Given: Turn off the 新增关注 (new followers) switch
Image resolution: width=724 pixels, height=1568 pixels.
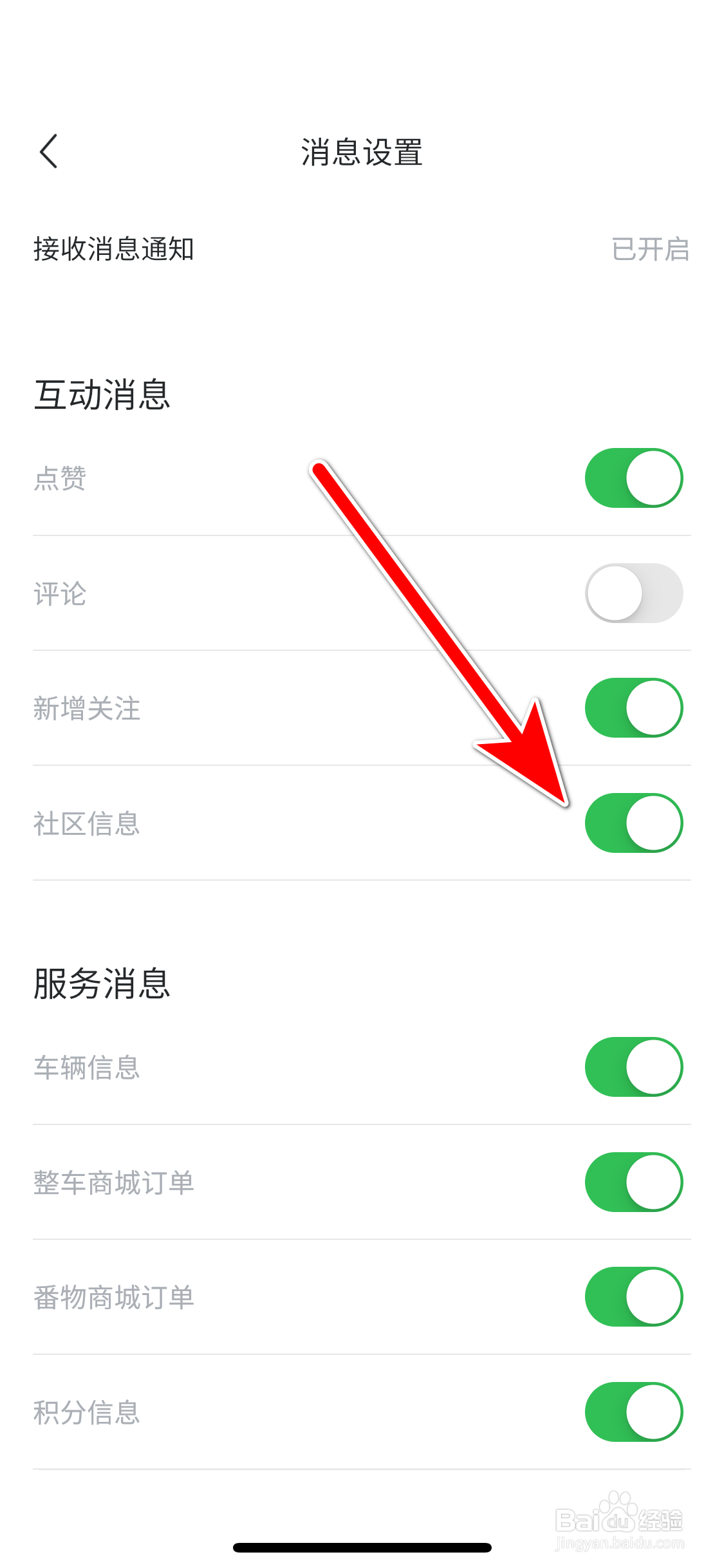Looking at the screenshot, I should [634, 708].
